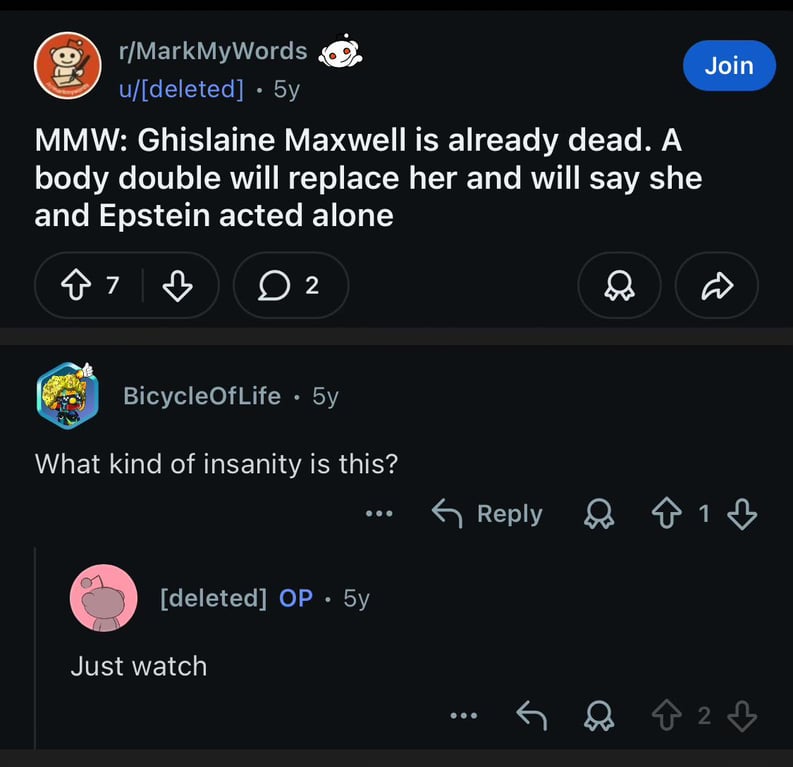Award BicycleOfLife's comment
This screenshot has width=793, height=767.
(x=599, y=514)
